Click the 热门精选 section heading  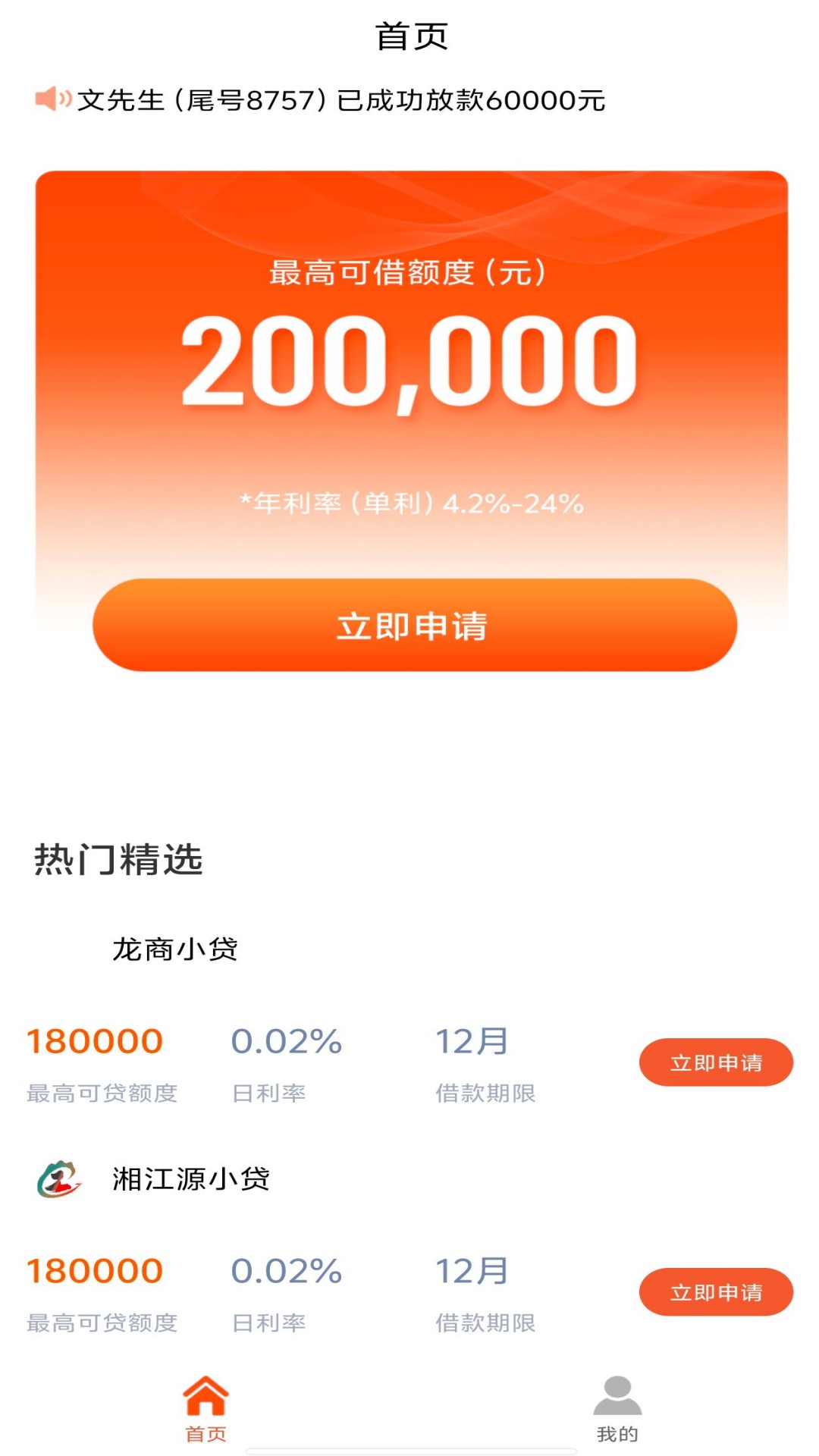click(x=119, y=859)
